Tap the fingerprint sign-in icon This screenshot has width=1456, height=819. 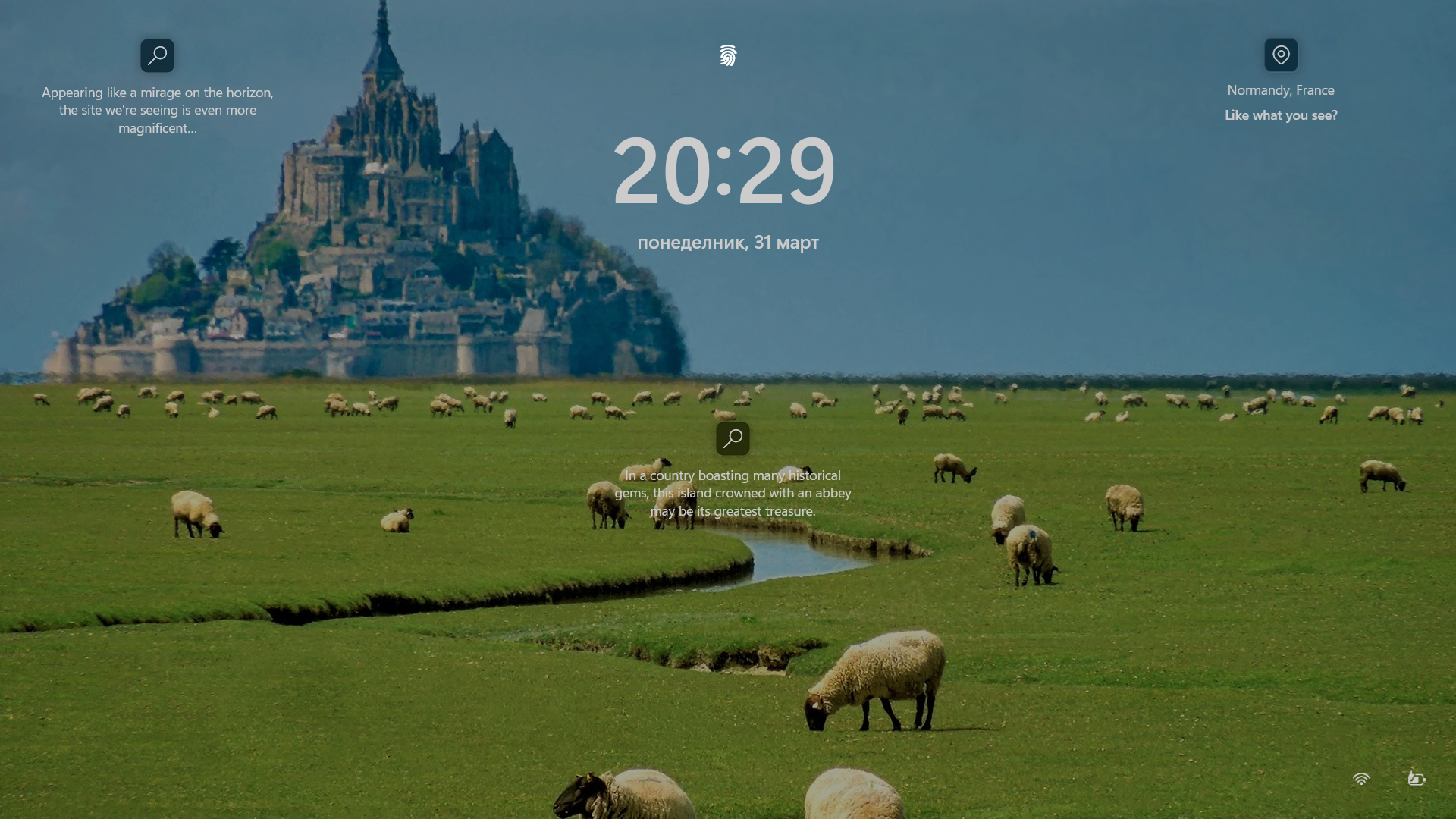(x=728, y=55)
